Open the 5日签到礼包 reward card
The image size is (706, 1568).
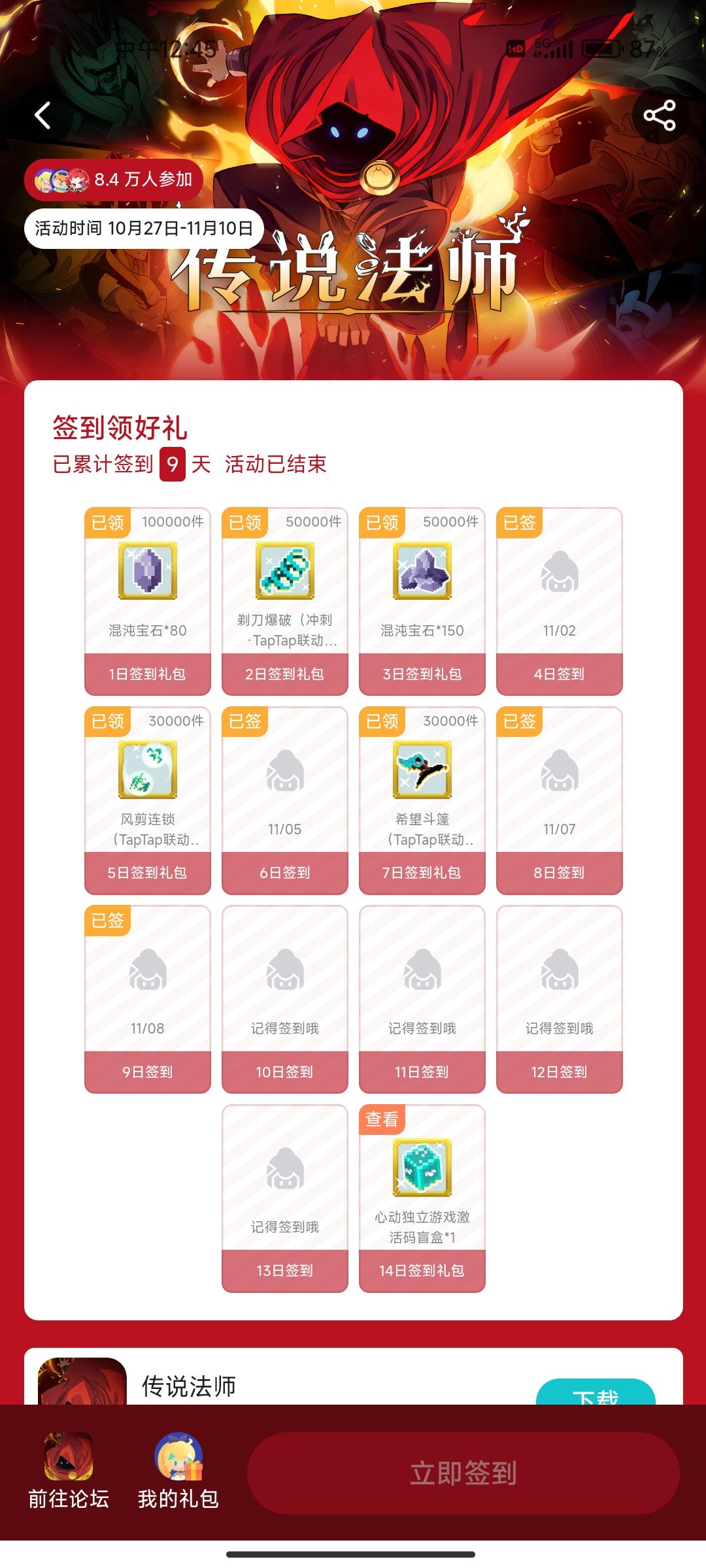(x=148, y=800)
